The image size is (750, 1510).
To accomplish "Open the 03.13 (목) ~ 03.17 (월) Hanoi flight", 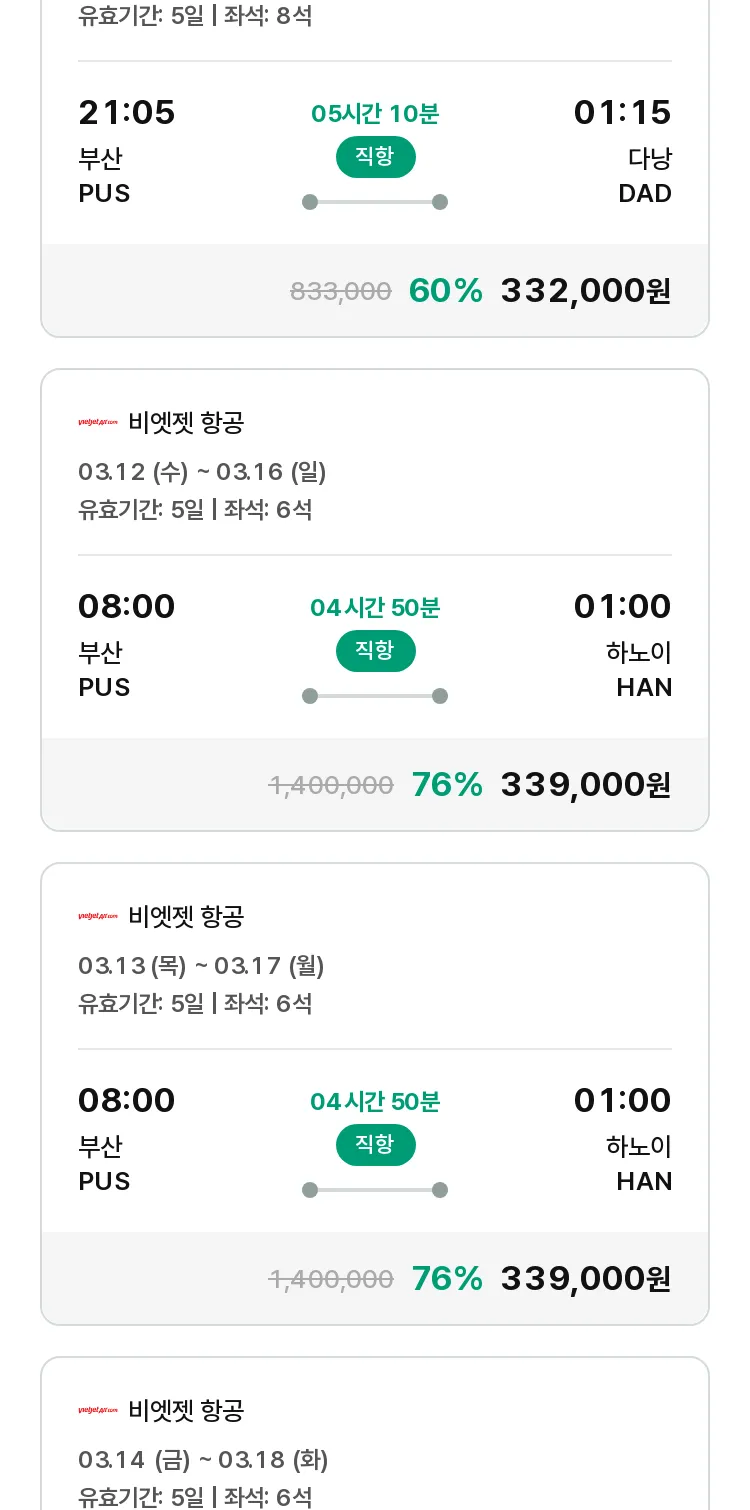I will pos(375,1094).
